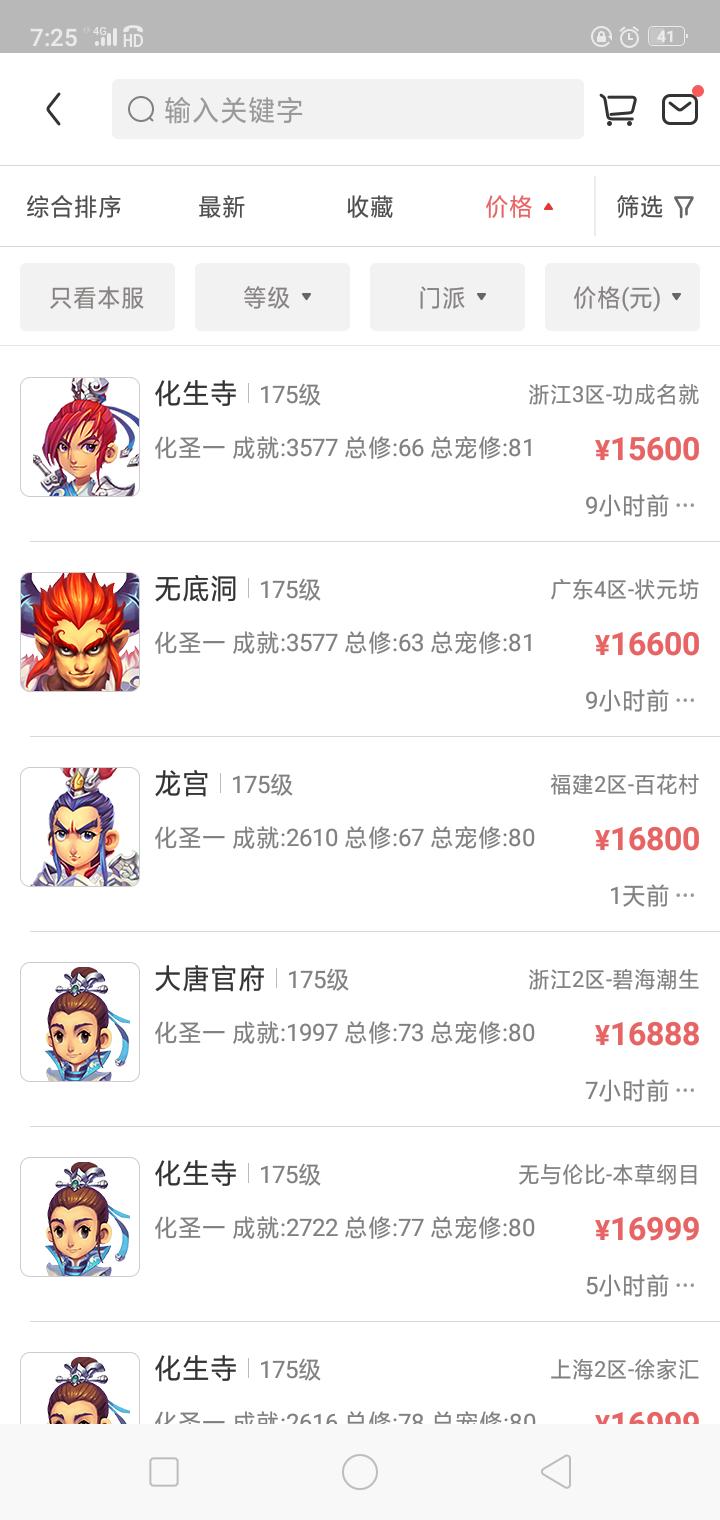Expand the 等级 dropdown

click(x=272, y=297)
